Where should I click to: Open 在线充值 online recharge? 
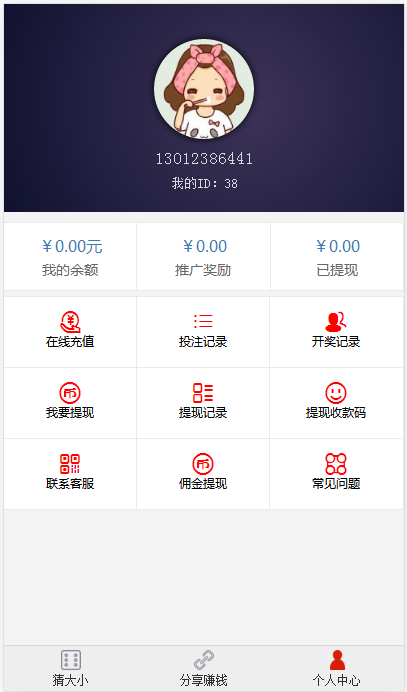[x=70, y=331]
